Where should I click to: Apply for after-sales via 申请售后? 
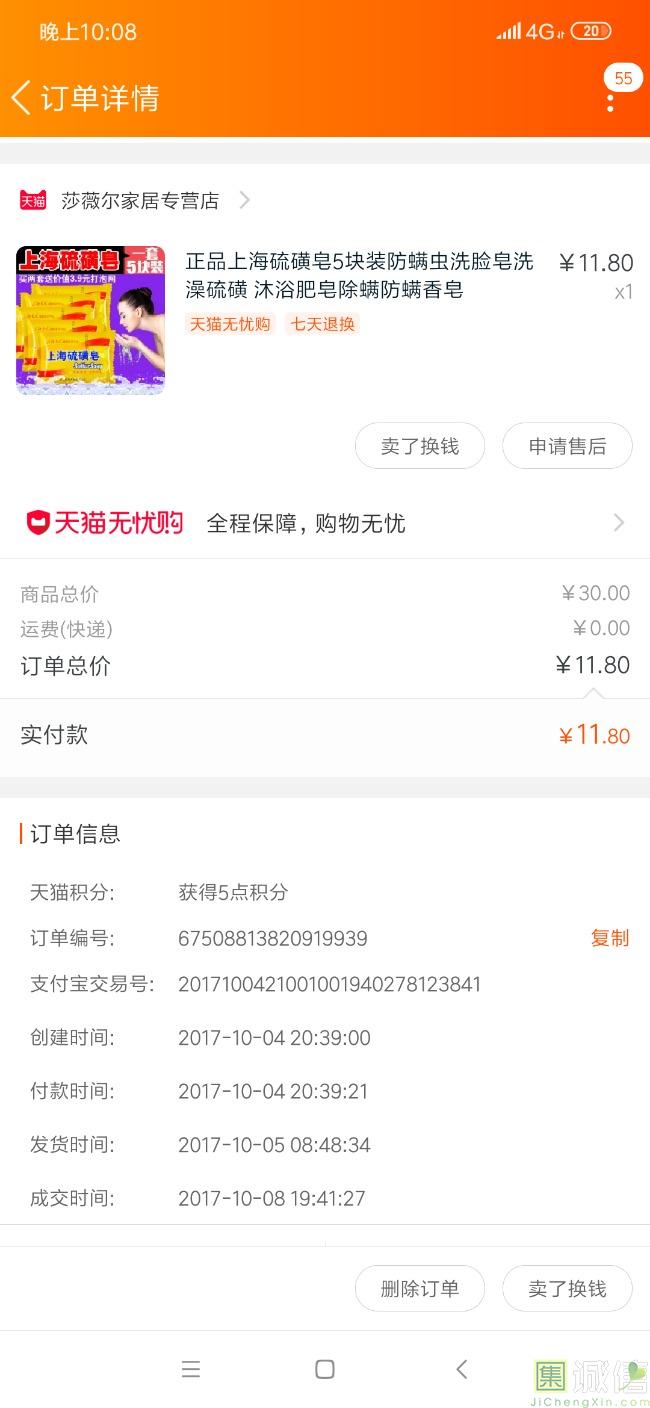(567, 446)
